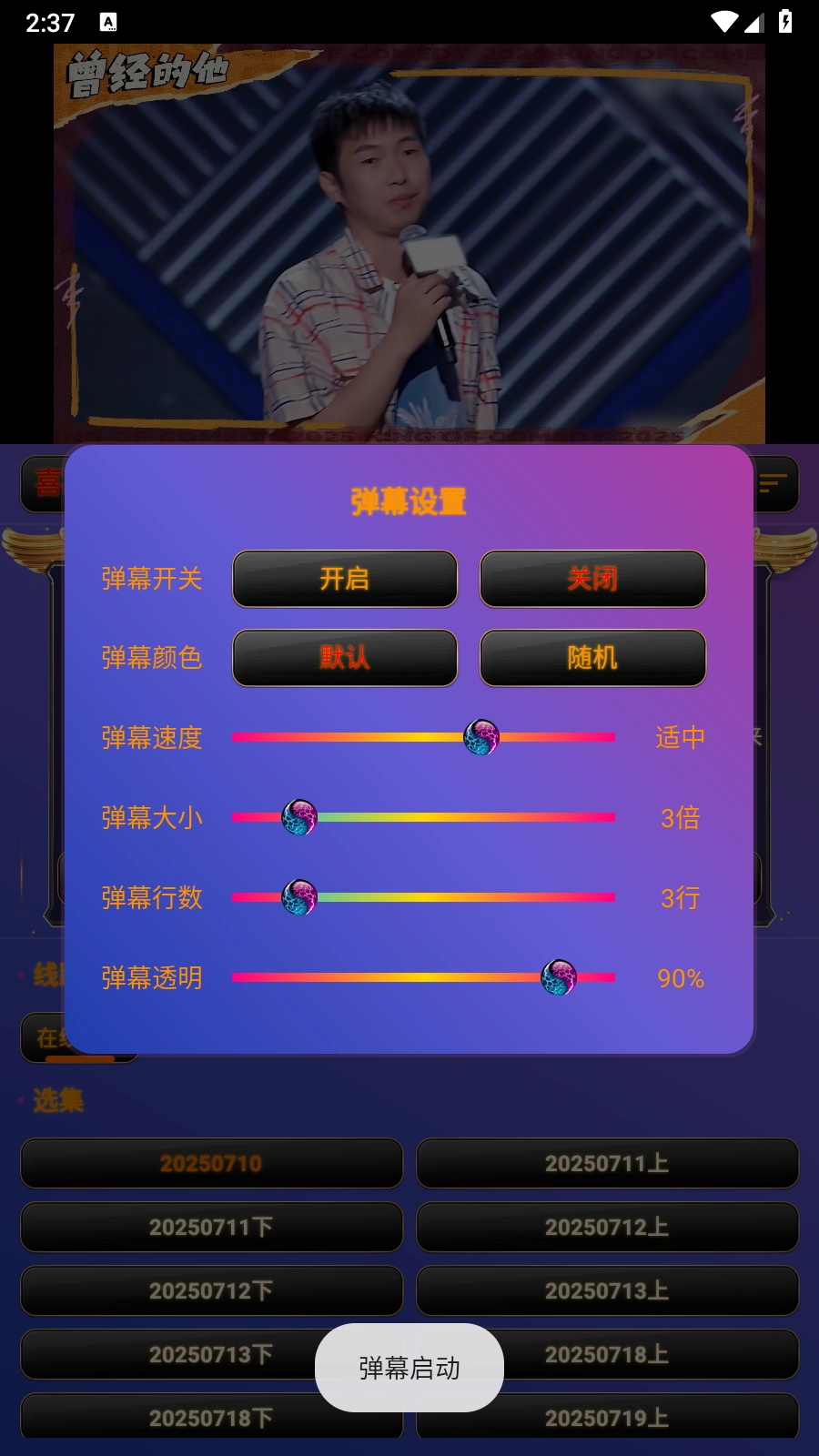Play episode 20250712上
The width and height of the screenshot is (819, 1456).
[x=607, y=1228]
